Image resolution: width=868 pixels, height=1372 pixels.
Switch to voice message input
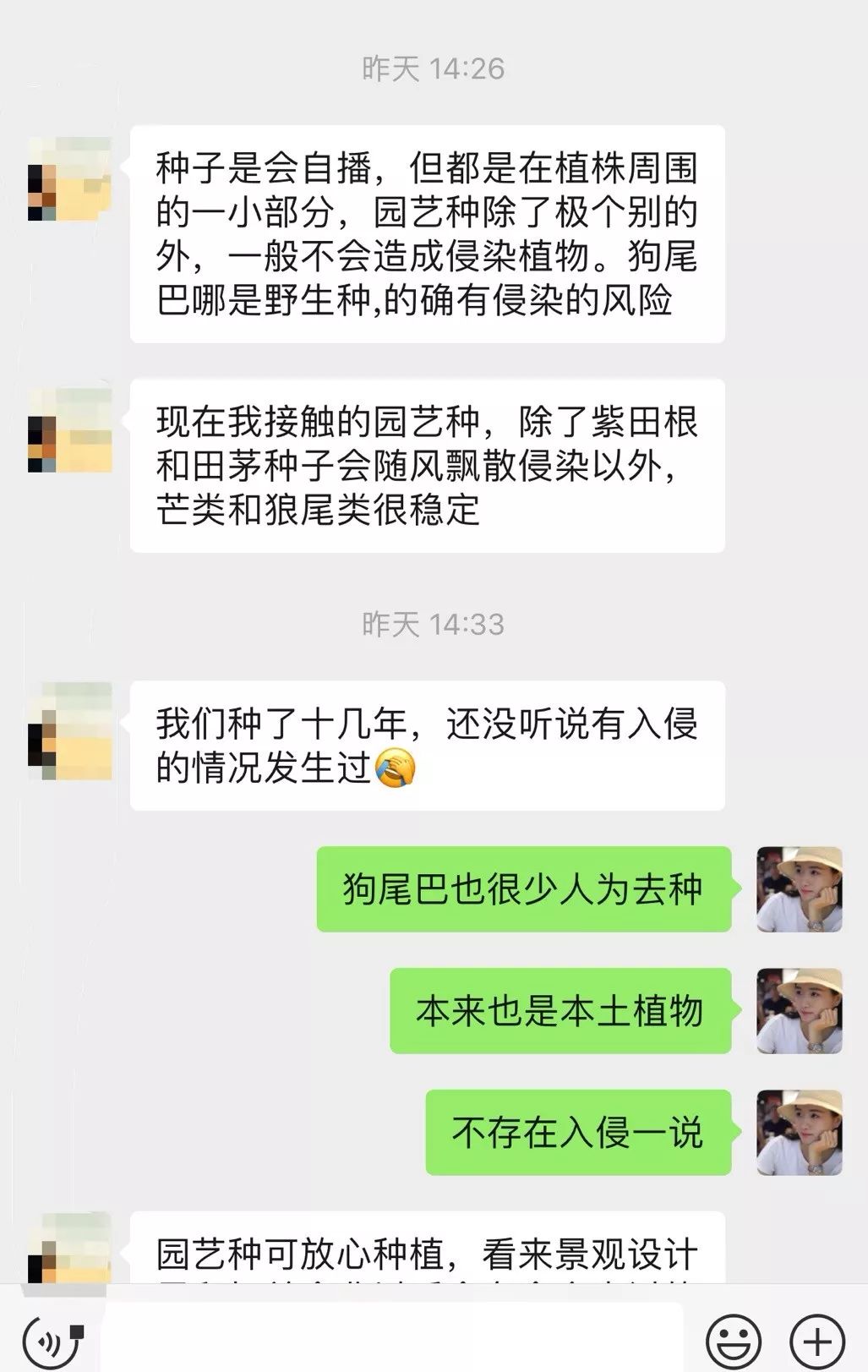(52, 1339)
